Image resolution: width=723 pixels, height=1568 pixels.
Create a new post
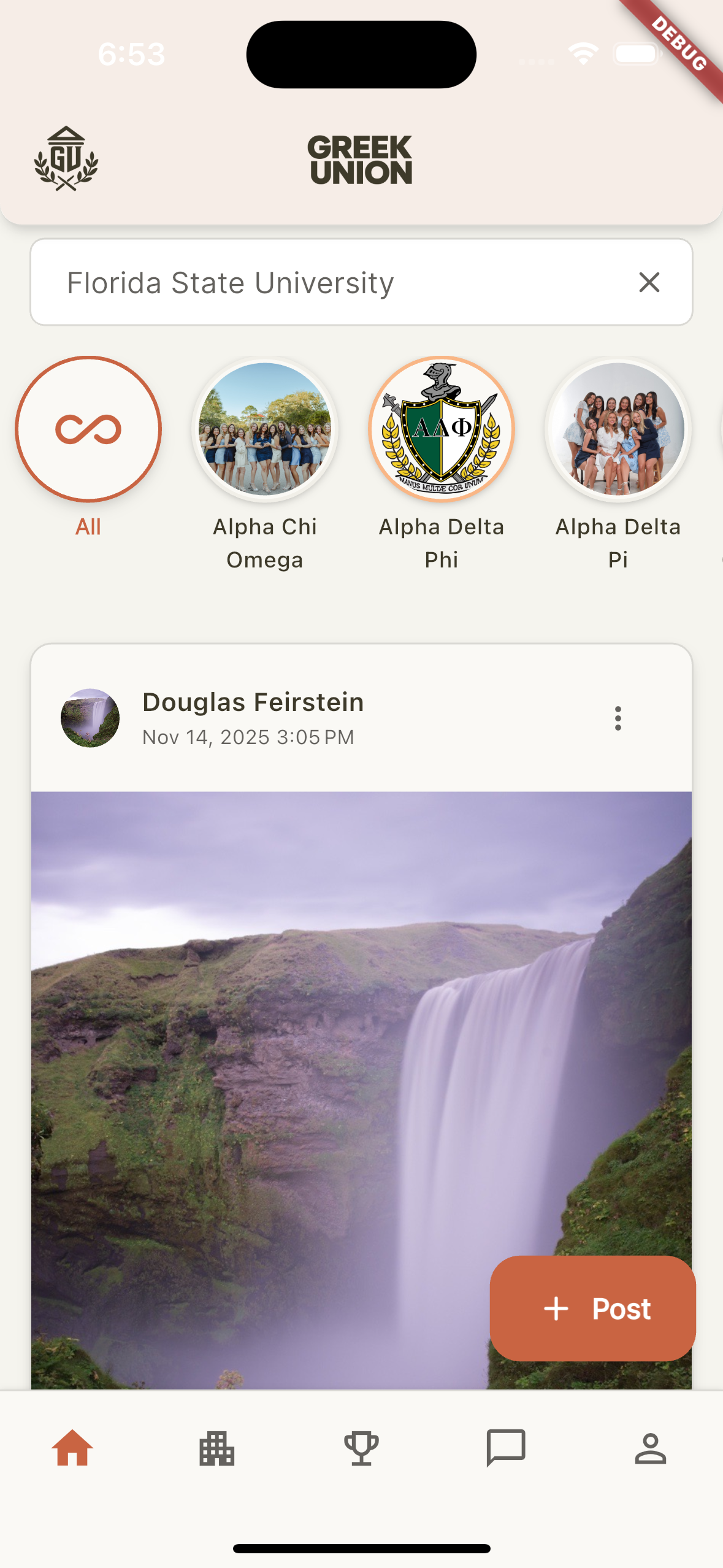tap(592, 1308)
